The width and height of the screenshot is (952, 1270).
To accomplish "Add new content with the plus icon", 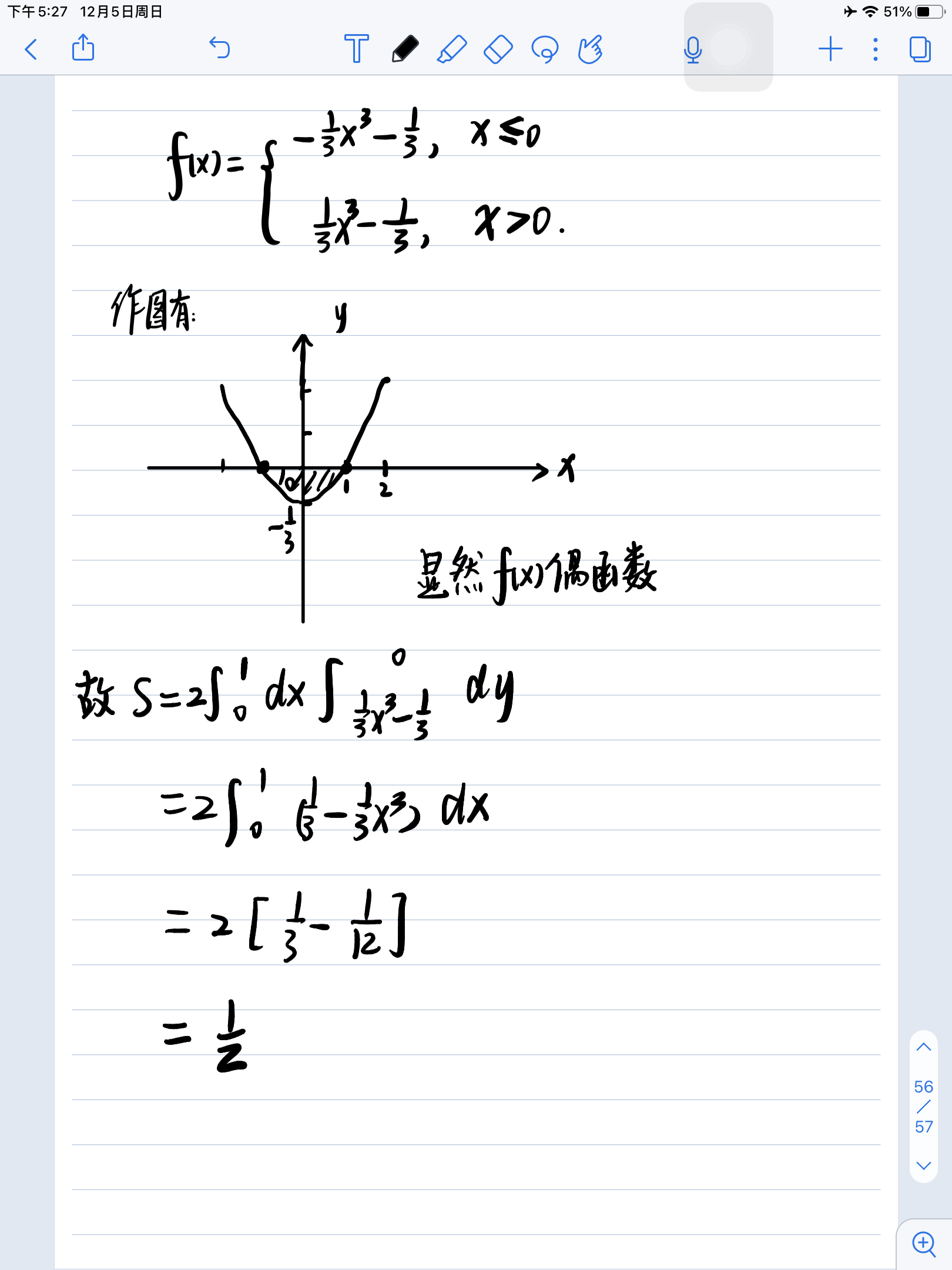I will point(830,49).
